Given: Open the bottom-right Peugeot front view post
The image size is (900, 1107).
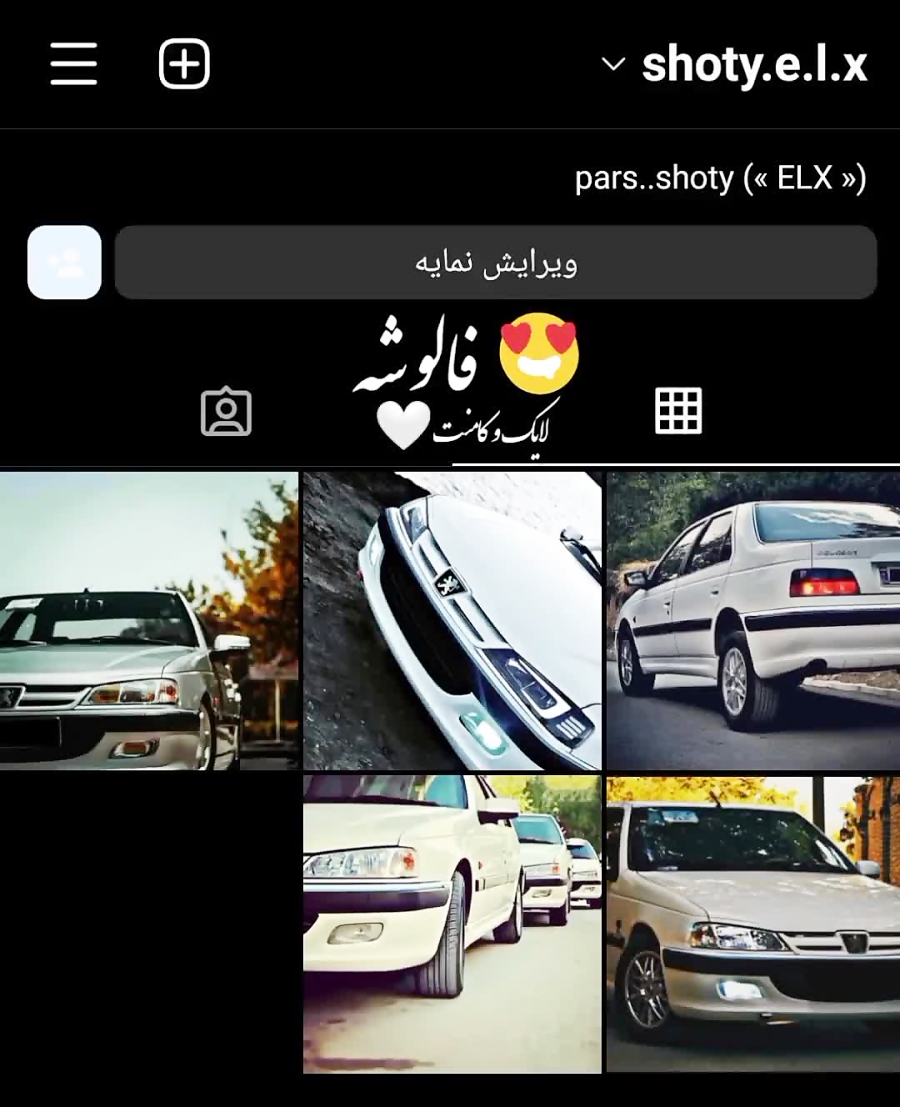Looking at the screenshot, I should point(752,920).
